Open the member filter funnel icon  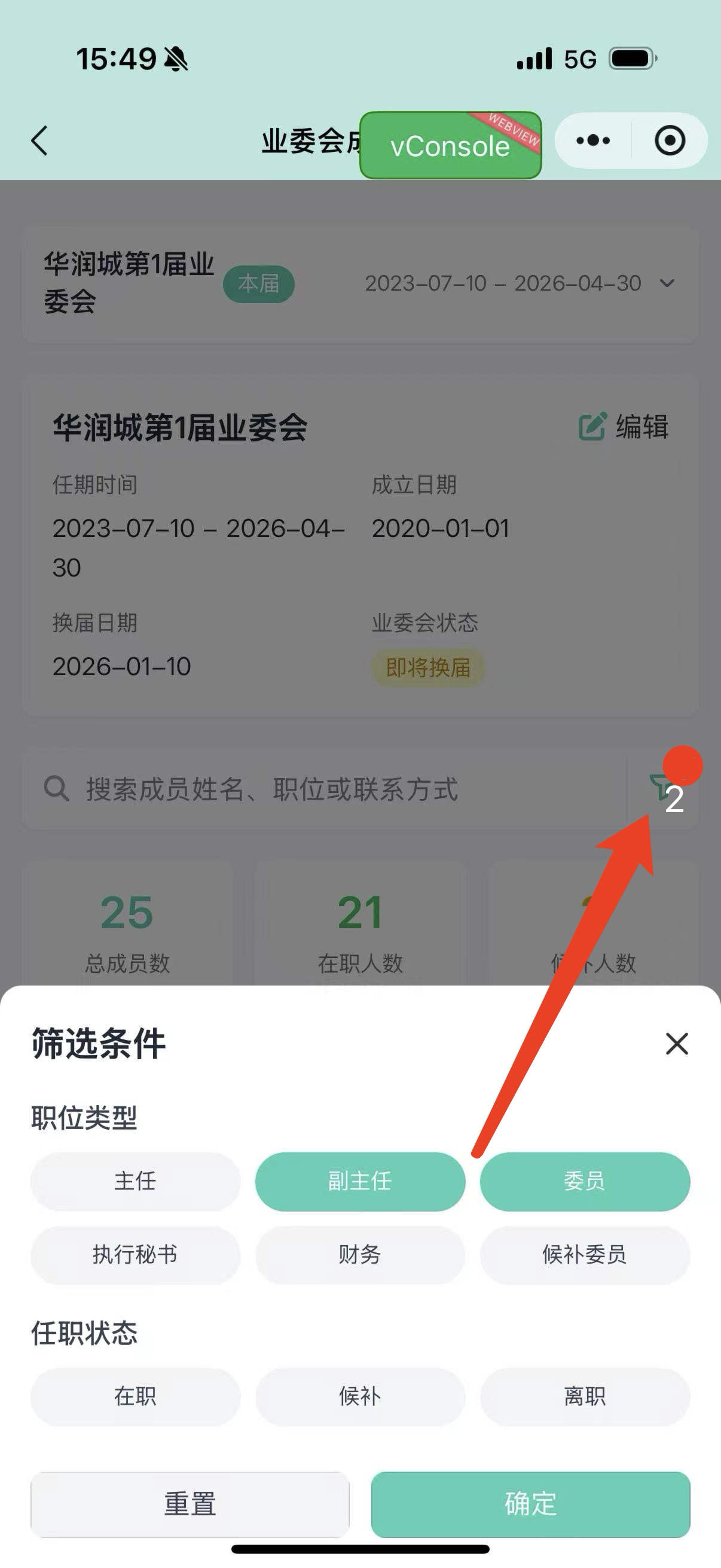click(661, 789)
